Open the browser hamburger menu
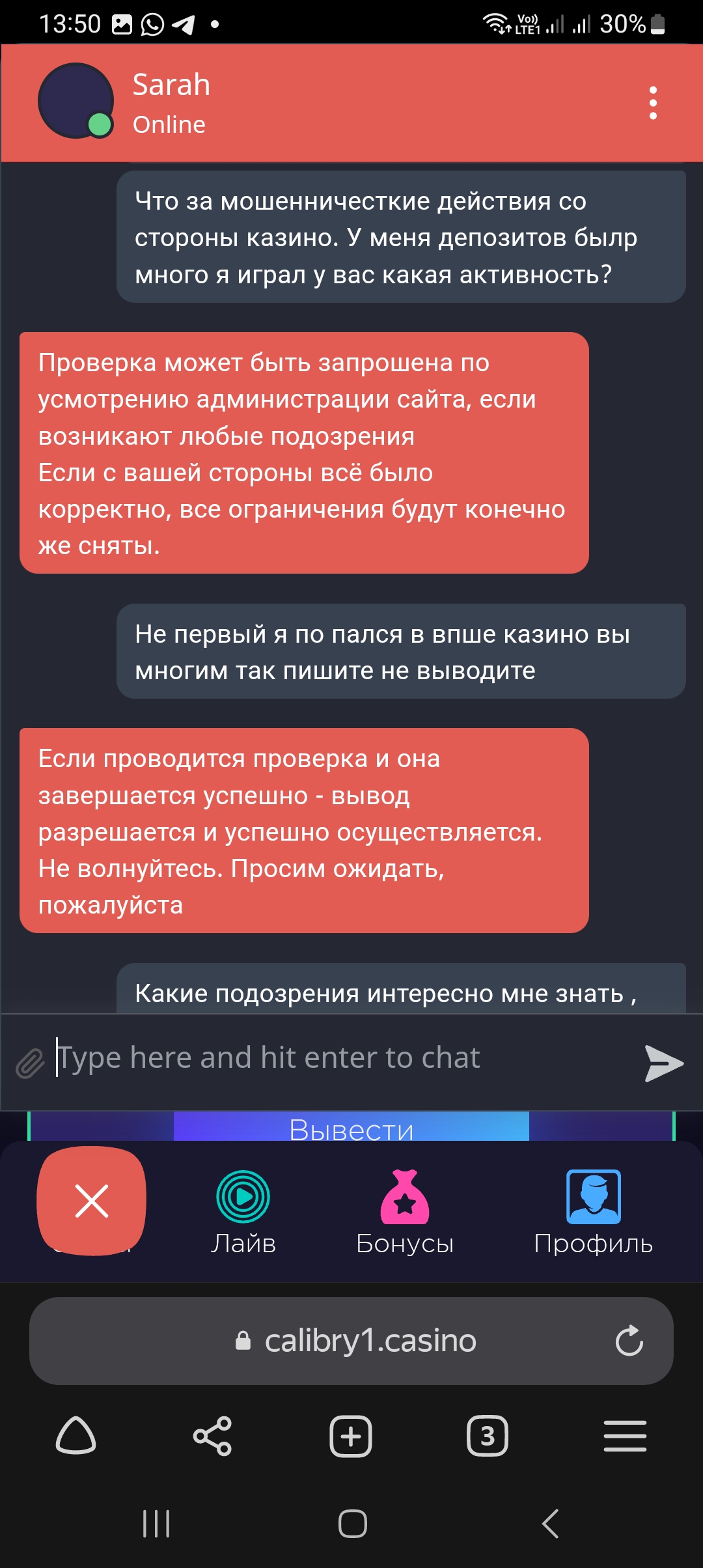The width and height of the screenshot is (703, 1568). [x=625, y=1436]
